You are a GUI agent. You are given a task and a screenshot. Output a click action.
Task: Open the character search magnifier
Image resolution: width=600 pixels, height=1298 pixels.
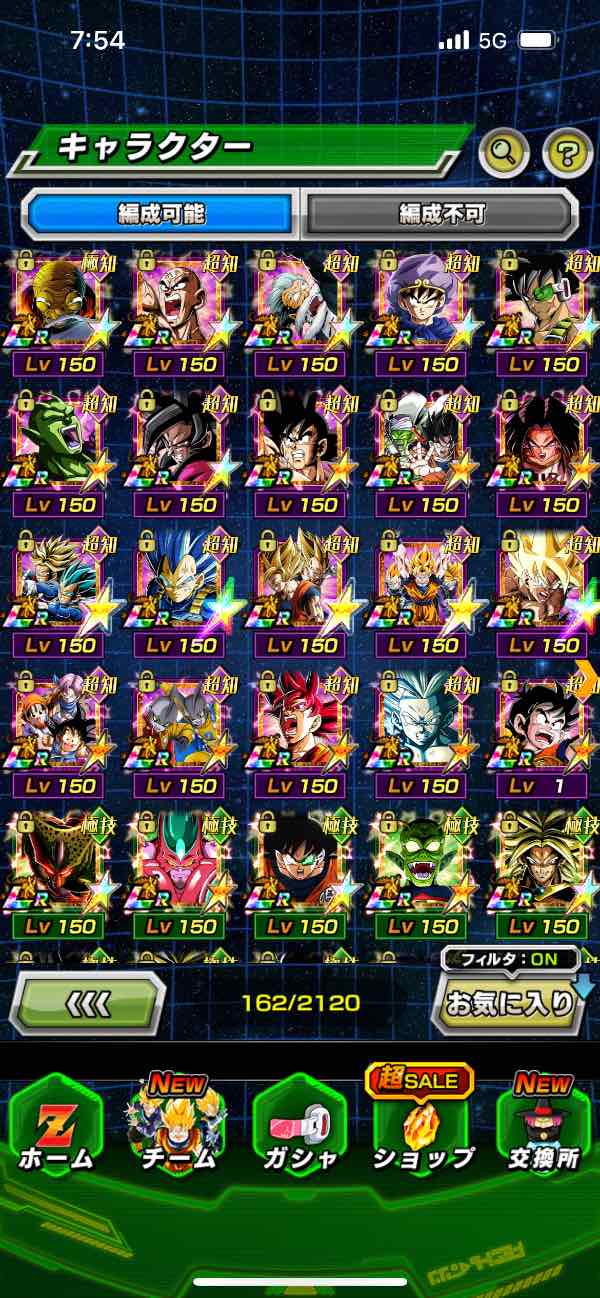coord(504,152)
